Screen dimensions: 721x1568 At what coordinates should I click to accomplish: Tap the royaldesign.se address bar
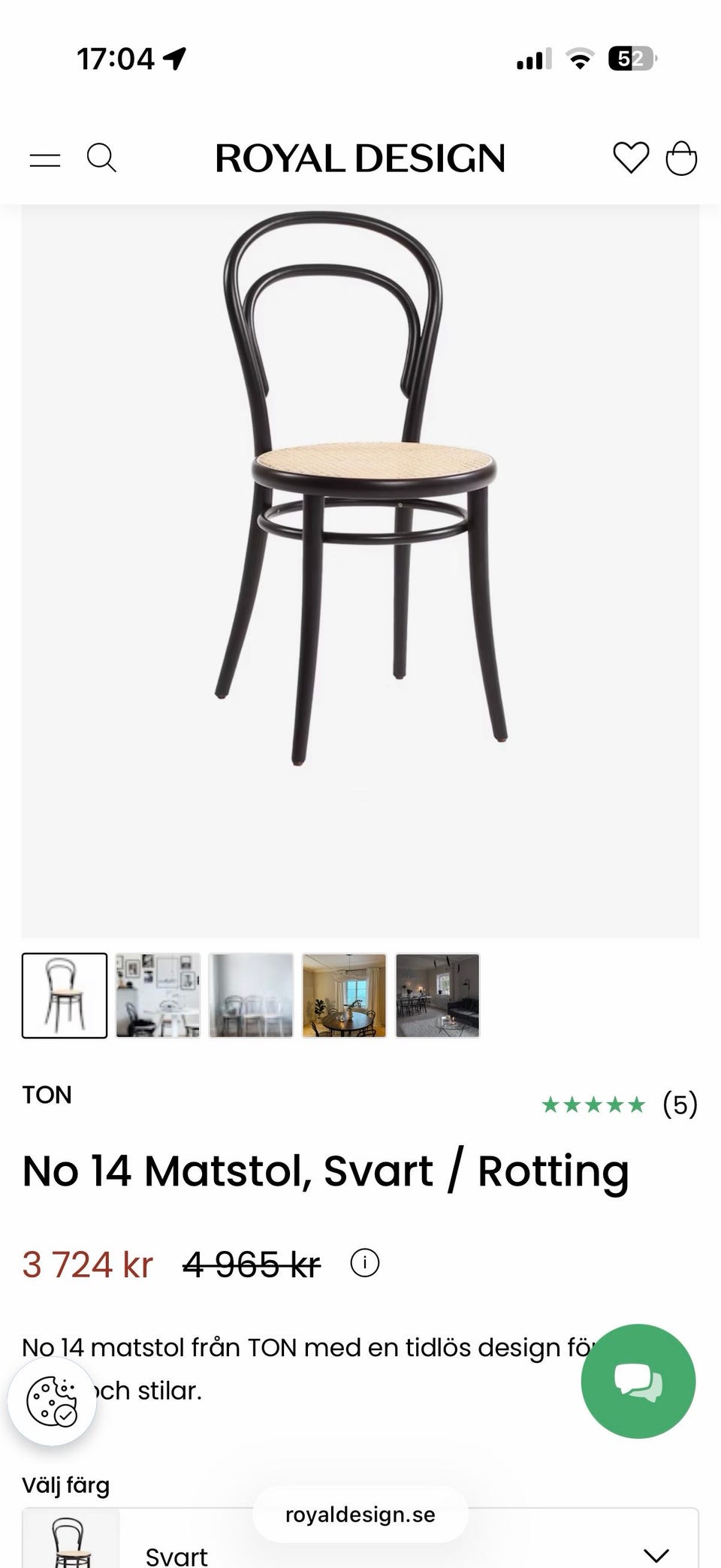click(360, 1515)
